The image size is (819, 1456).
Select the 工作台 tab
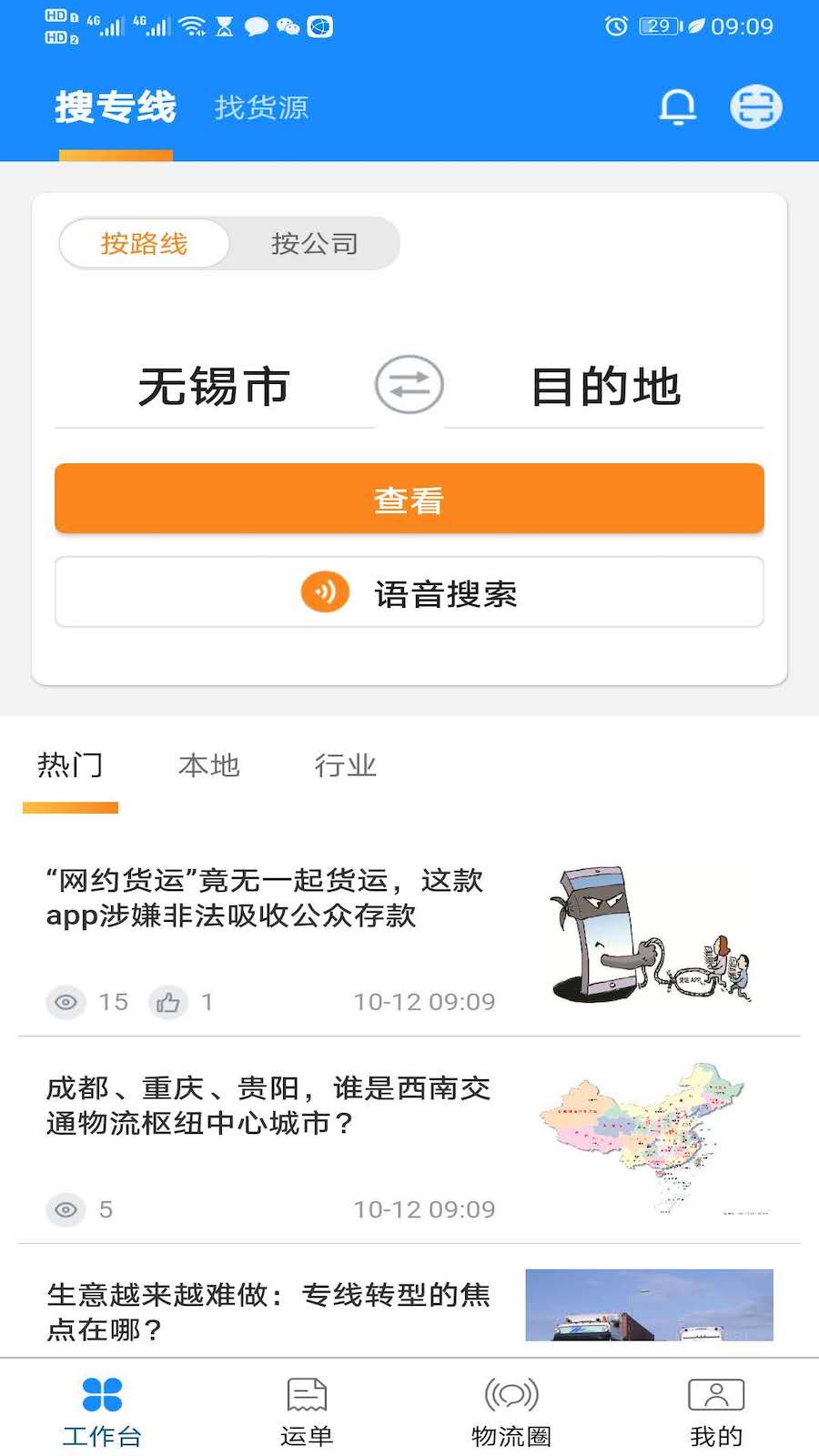point(102,1410)
